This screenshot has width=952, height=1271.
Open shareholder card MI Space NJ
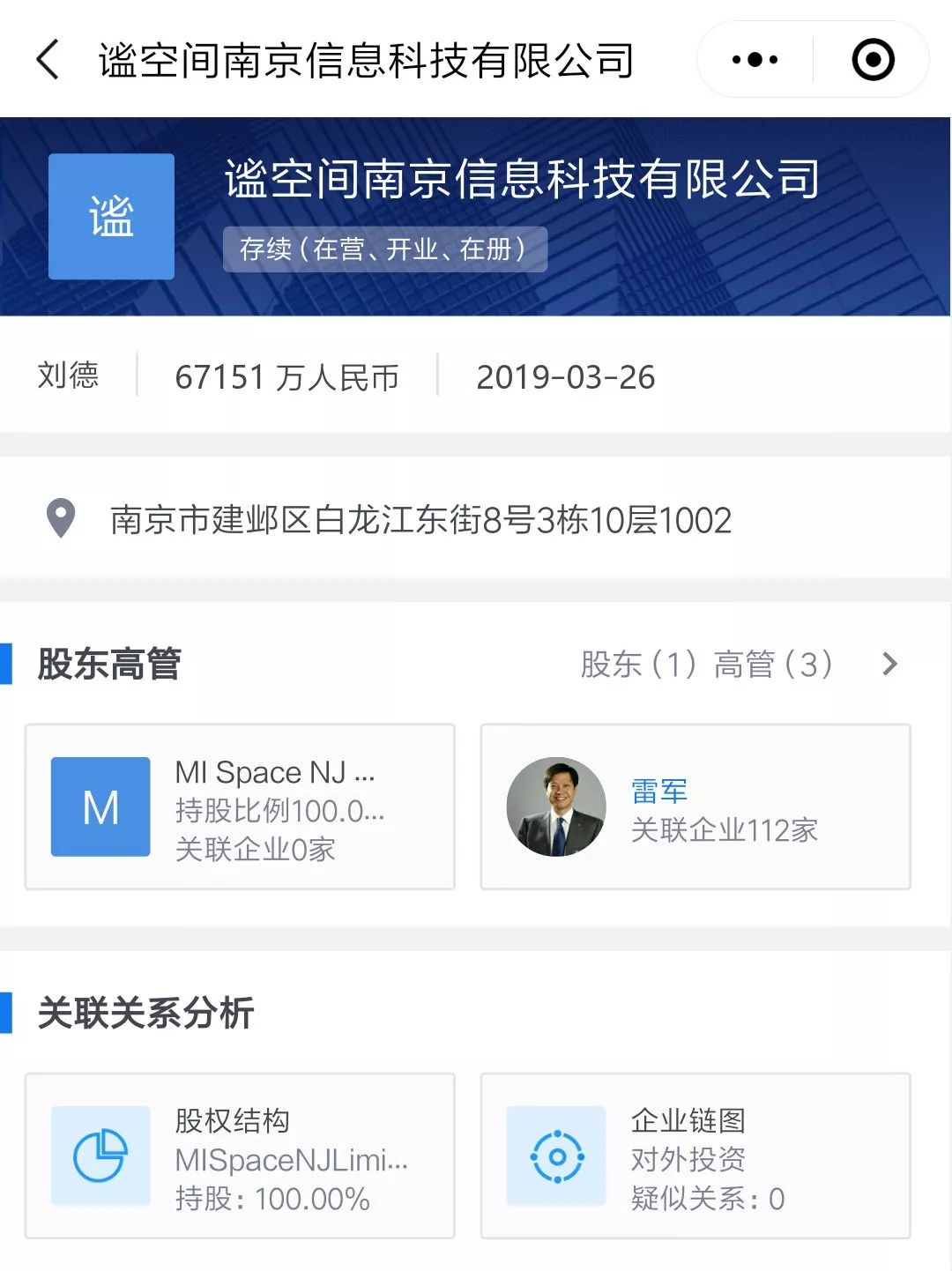tap(240, 807)
